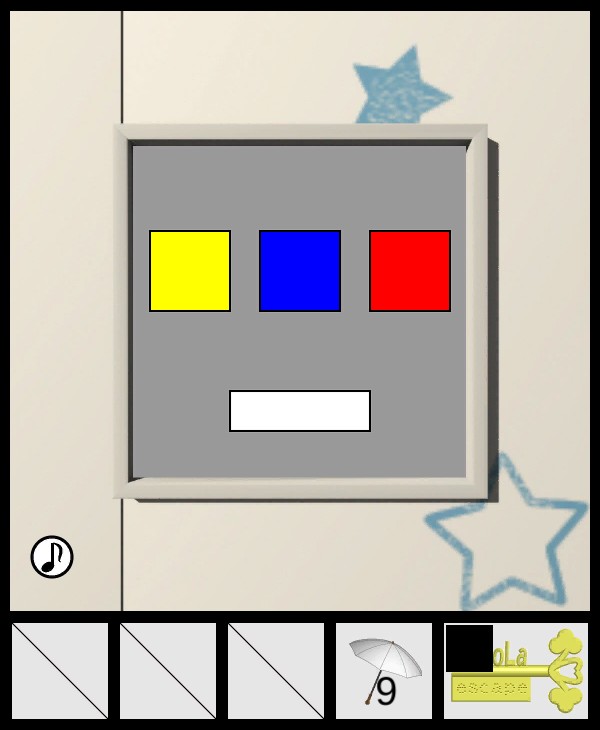The image size is (600, 730).
Task: Tap the white rectangle button below the squares
Action: [x=300, y=411]
